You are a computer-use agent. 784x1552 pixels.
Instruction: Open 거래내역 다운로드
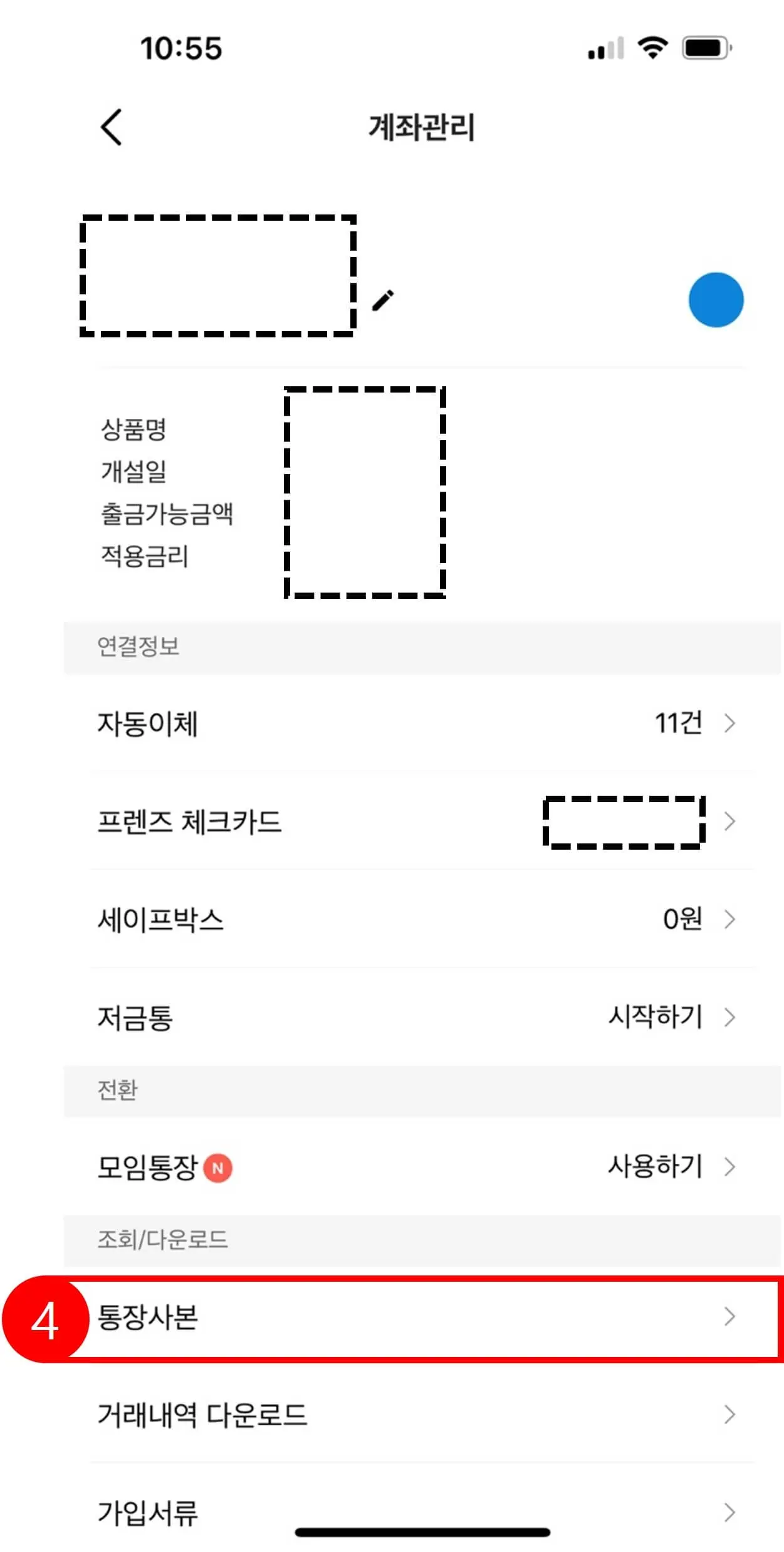click(422, 1415)
